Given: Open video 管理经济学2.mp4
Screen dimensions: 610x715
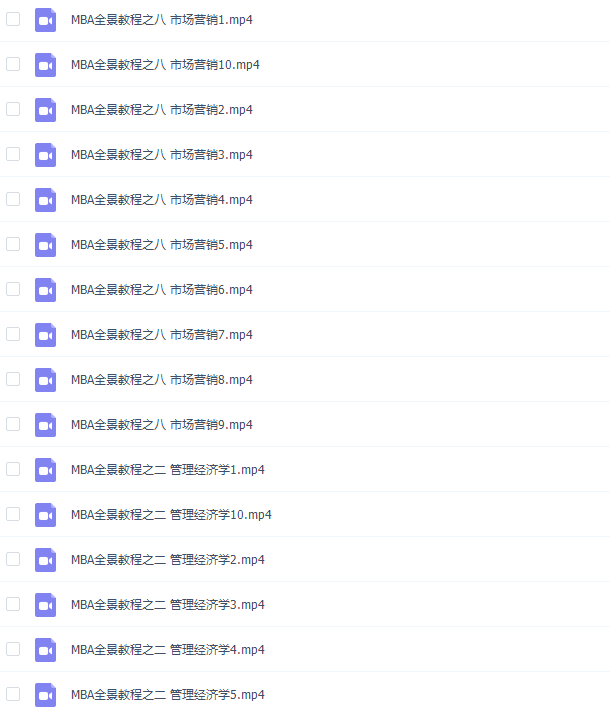Looking at the screenshot, I should [x=167, y=560].
